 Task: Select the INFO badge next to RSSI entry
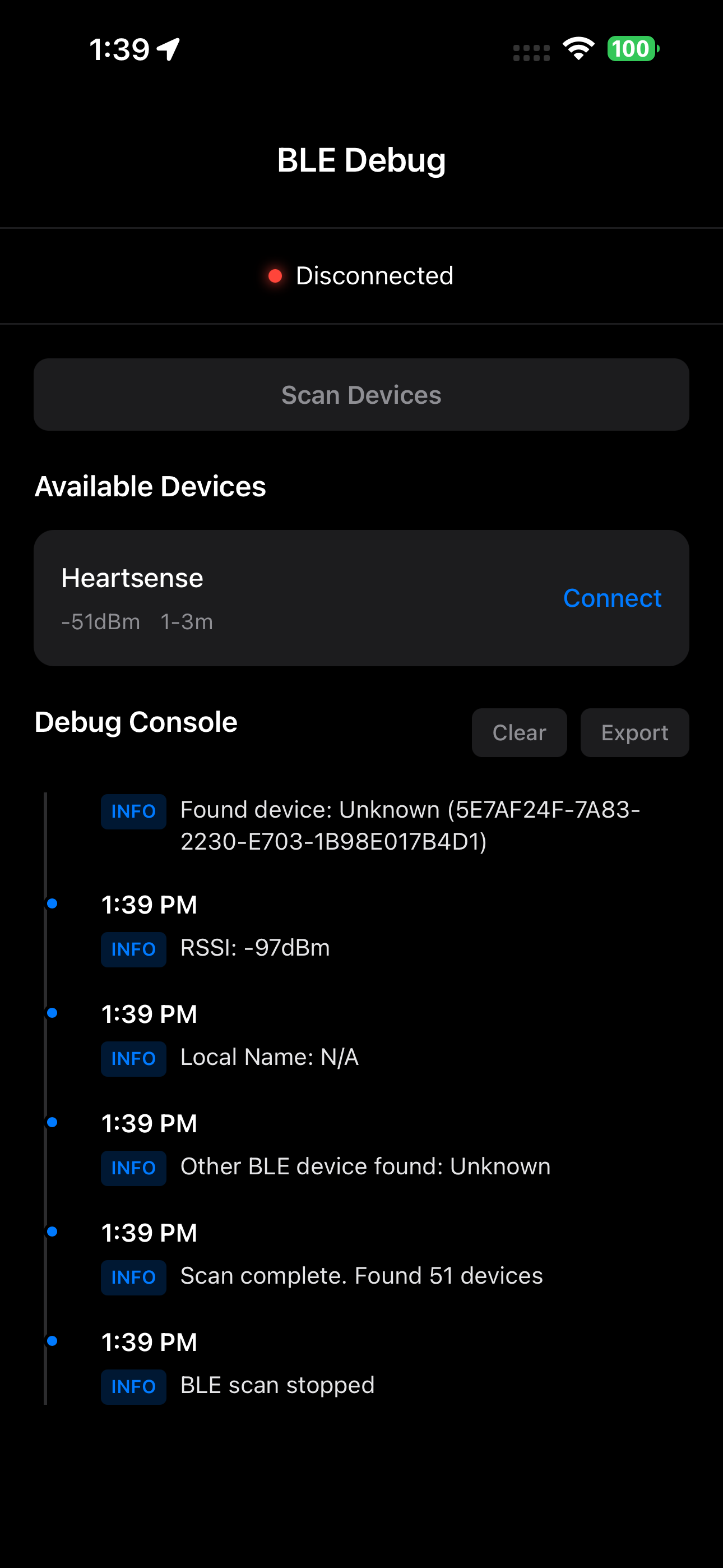[133, 948]
